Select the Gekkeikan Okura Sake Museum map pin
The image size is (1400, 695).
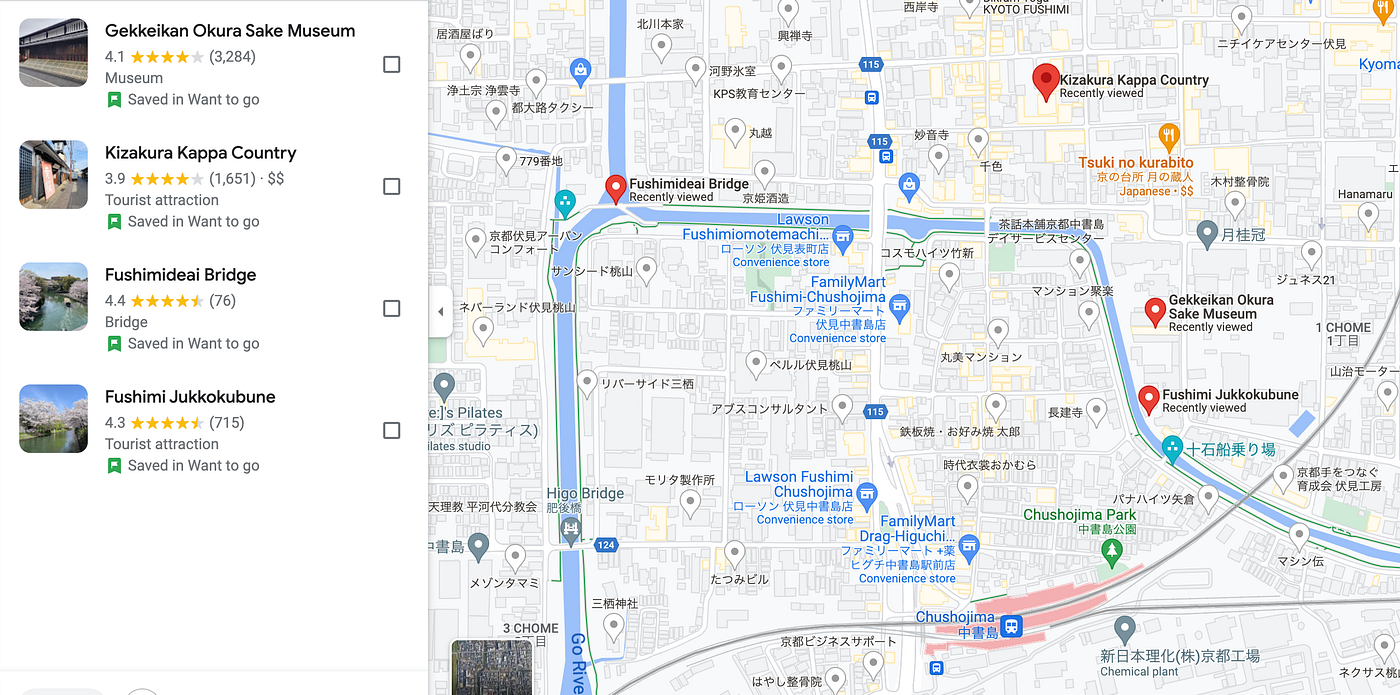tap(1155, 311)
